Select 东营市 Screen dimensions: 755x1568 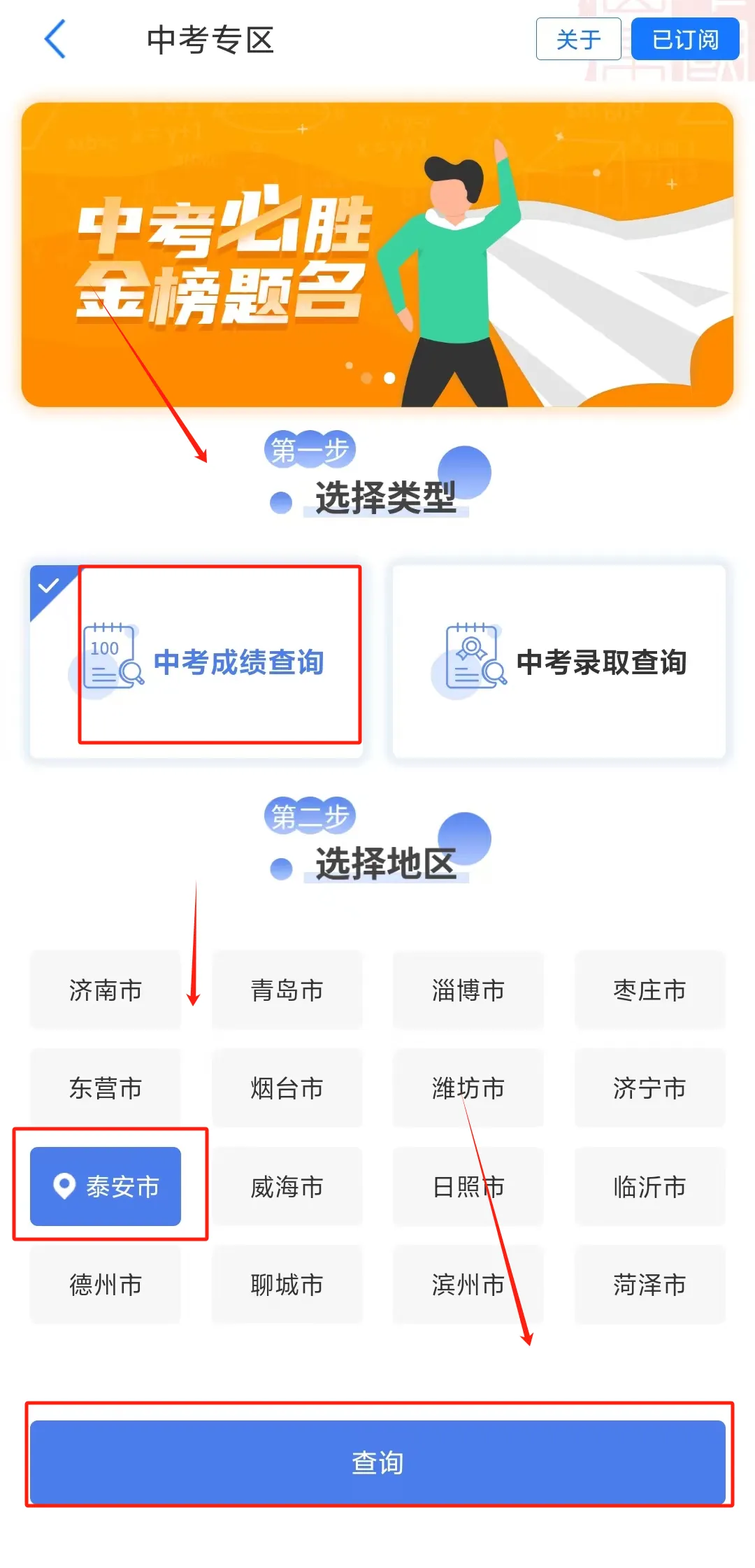106,1088
